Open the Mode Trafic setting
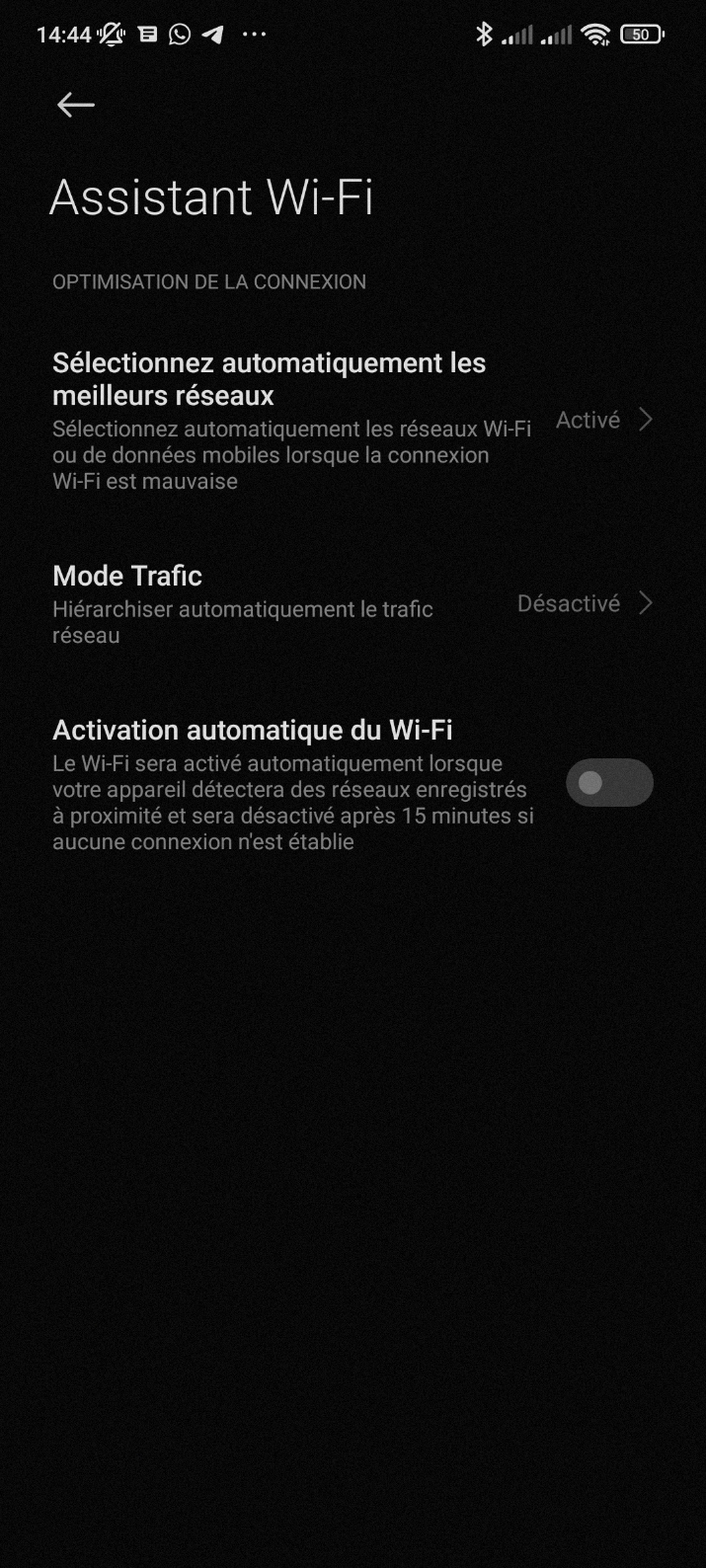The height and width of the screenshot is (1568, 706). [296, 603]
